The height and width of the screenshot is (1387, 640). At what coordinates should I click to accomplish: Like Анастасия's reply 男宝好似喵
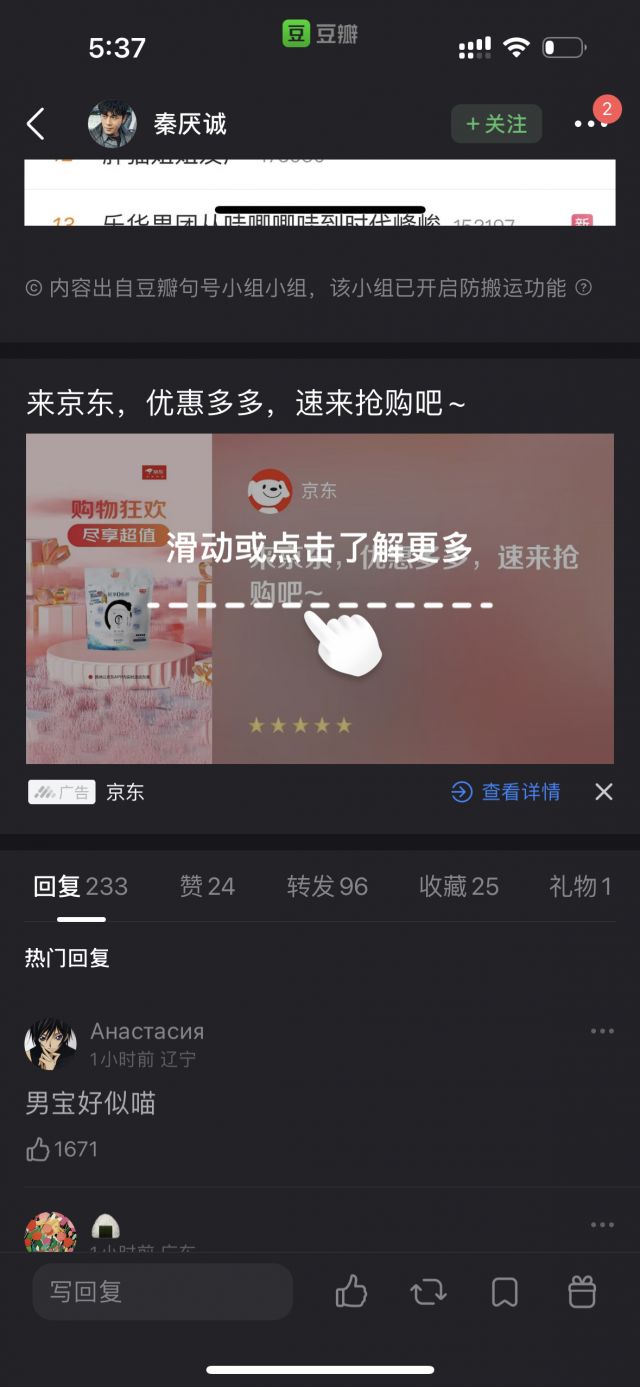[40, 1150]
